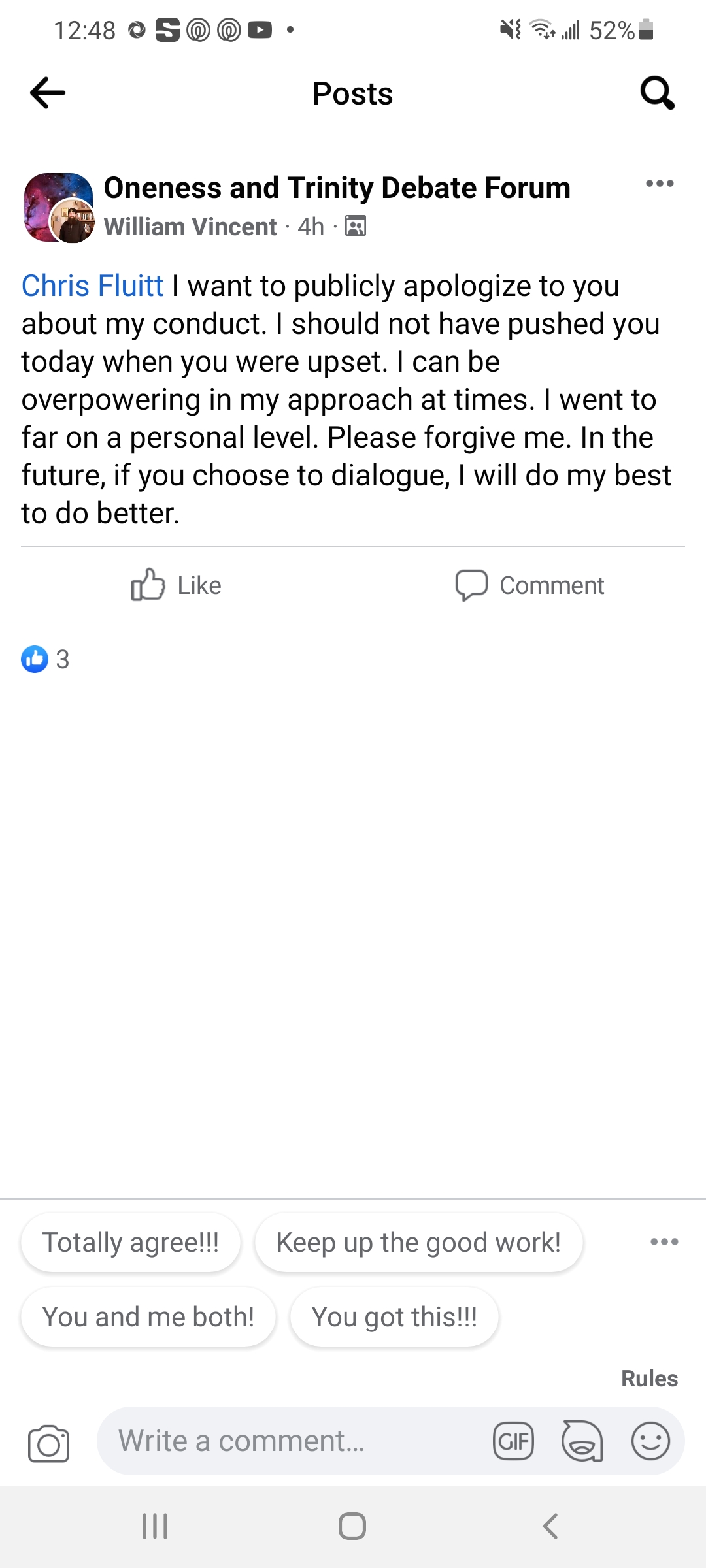Go back using the arrow in the header

[48, 93]
